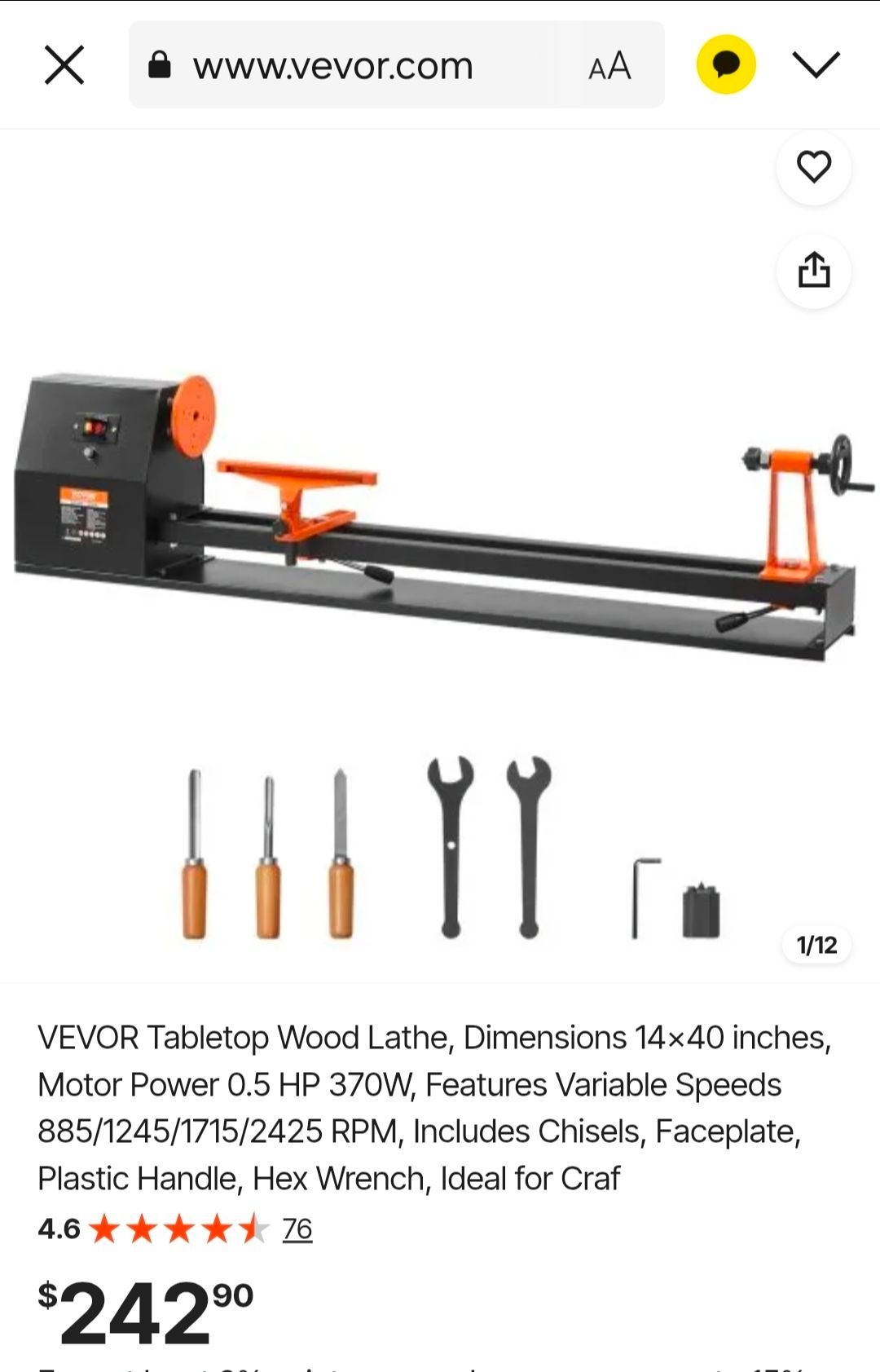Open the AA text size options
The height and width of the screenshot is (1372, 880).
(x=609, y=65)
